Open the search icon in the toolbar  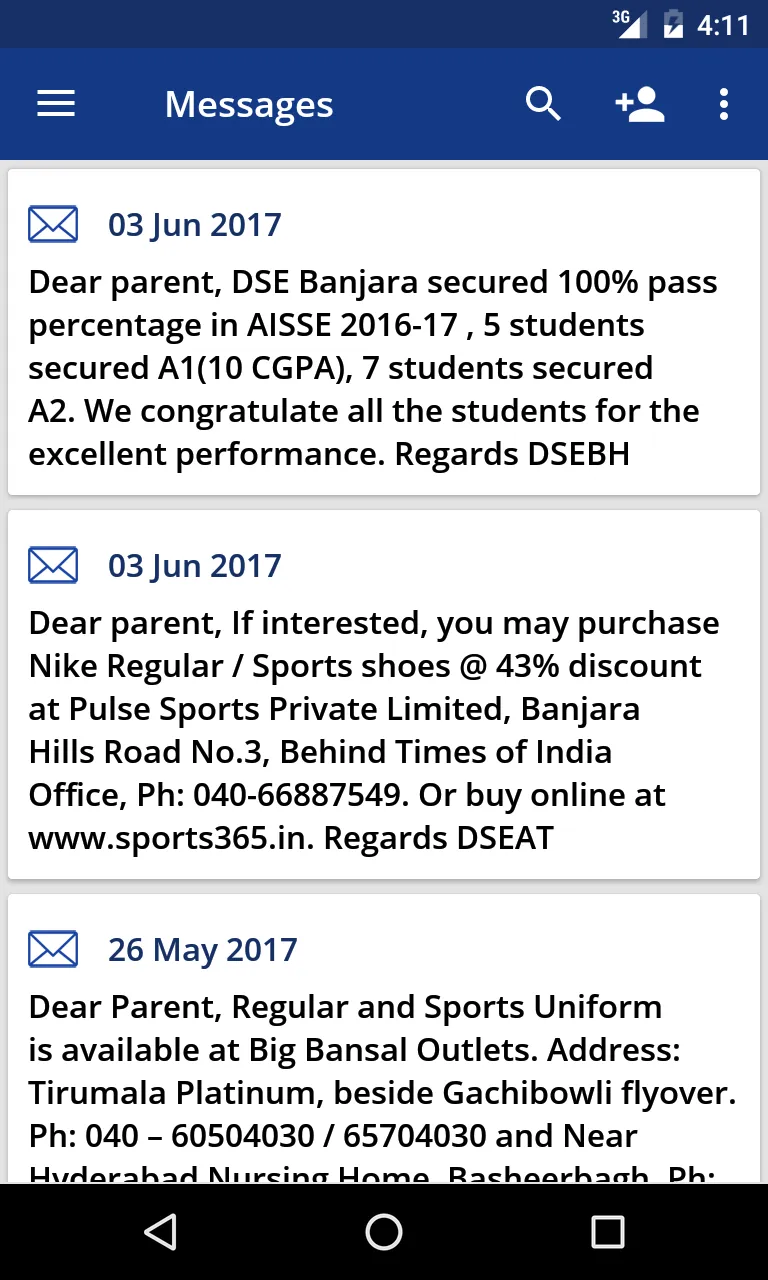point(543,103)
